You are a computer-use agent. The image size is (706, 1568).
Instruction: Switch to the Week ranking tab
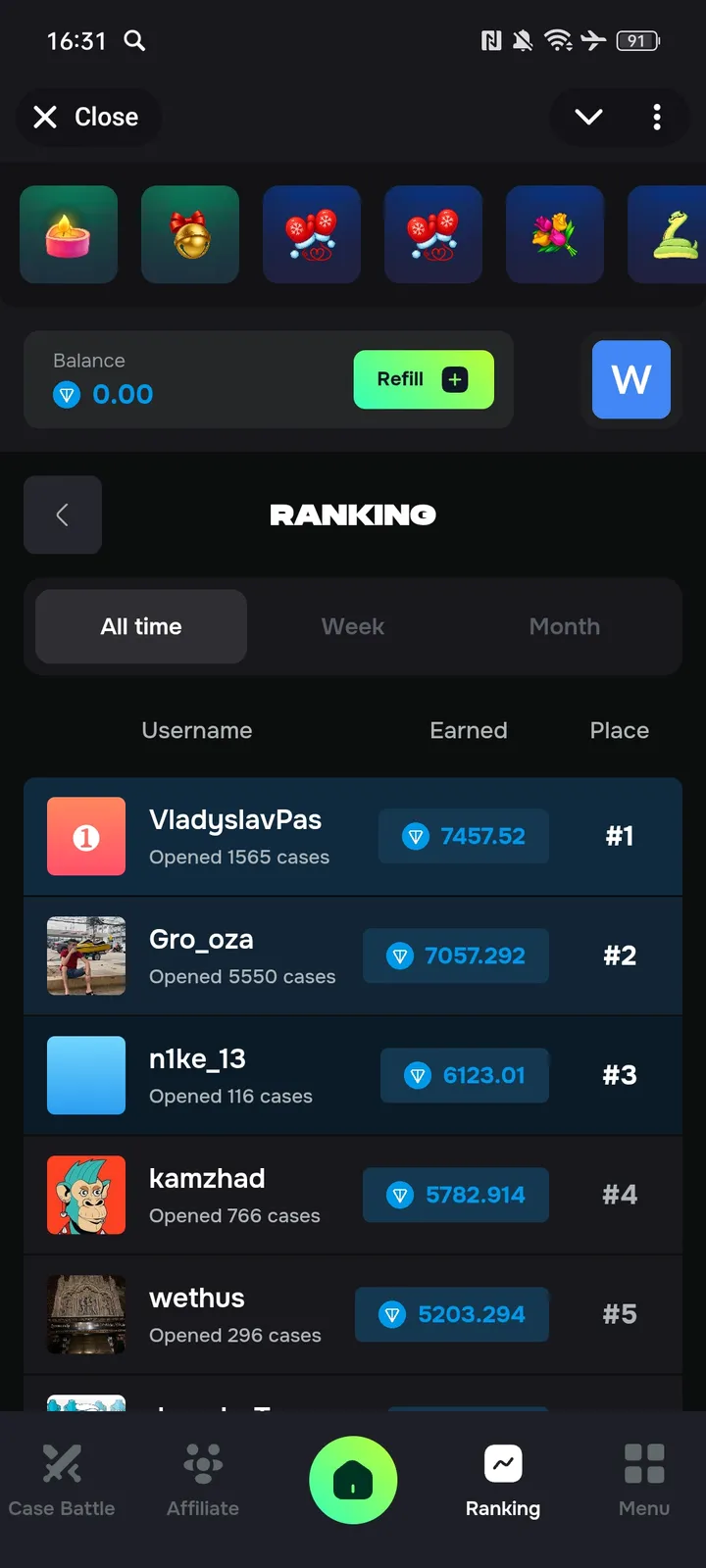(353, 626)
